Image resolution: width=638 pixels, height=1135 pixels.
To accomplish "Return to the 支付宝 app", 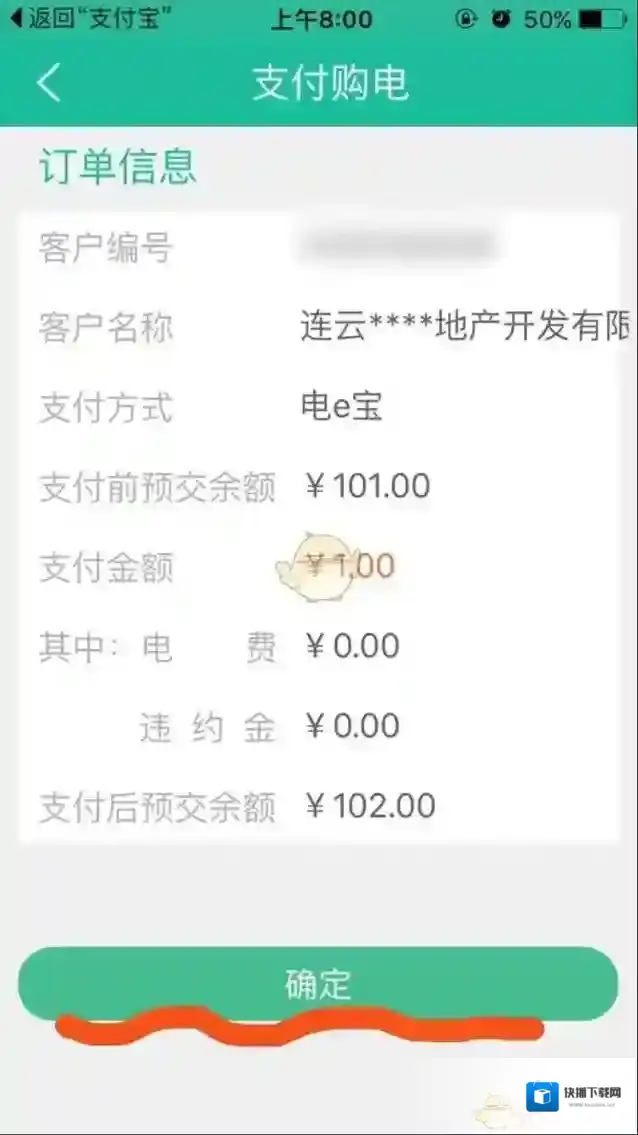I will [x=86, y=19].
